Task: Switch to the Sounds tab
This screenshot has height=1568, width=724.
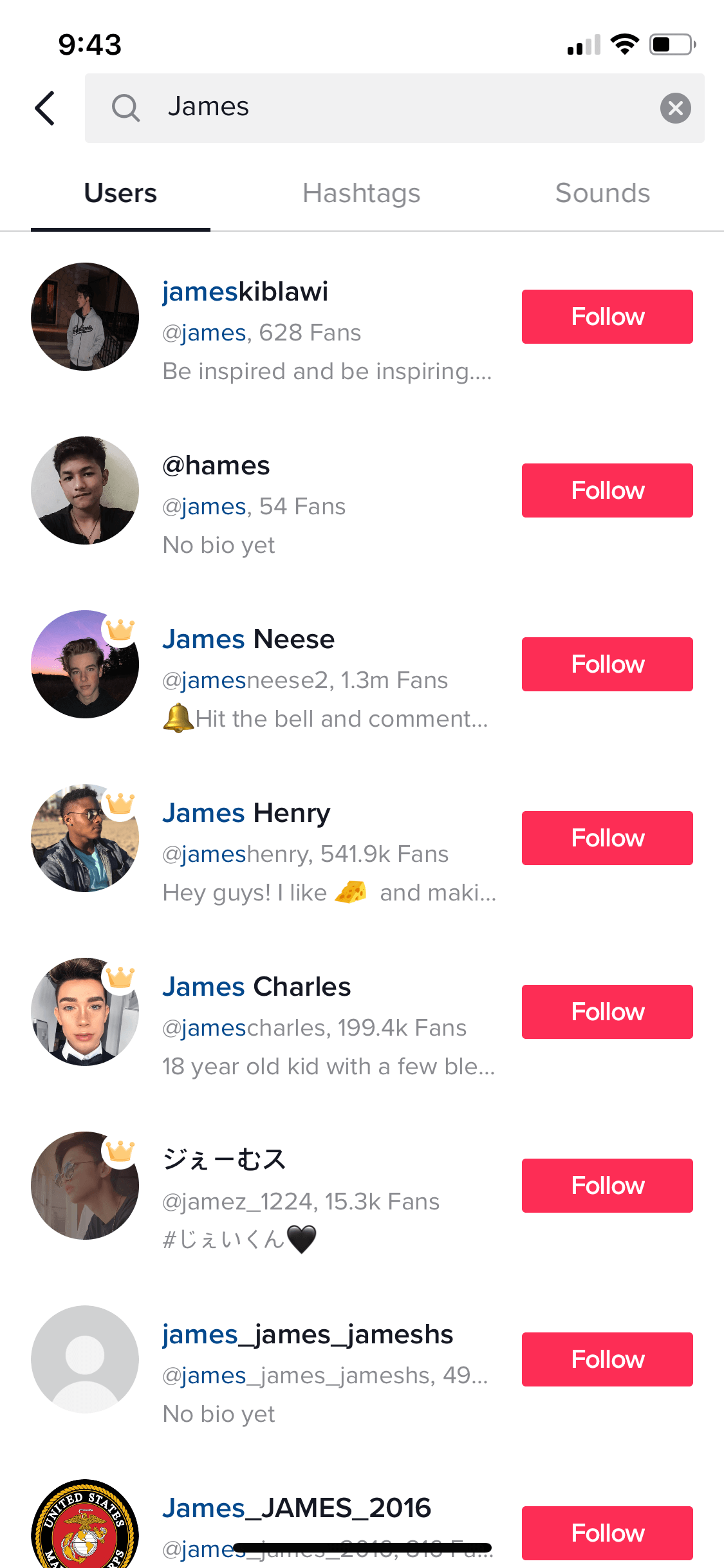Action: [602, 193]
